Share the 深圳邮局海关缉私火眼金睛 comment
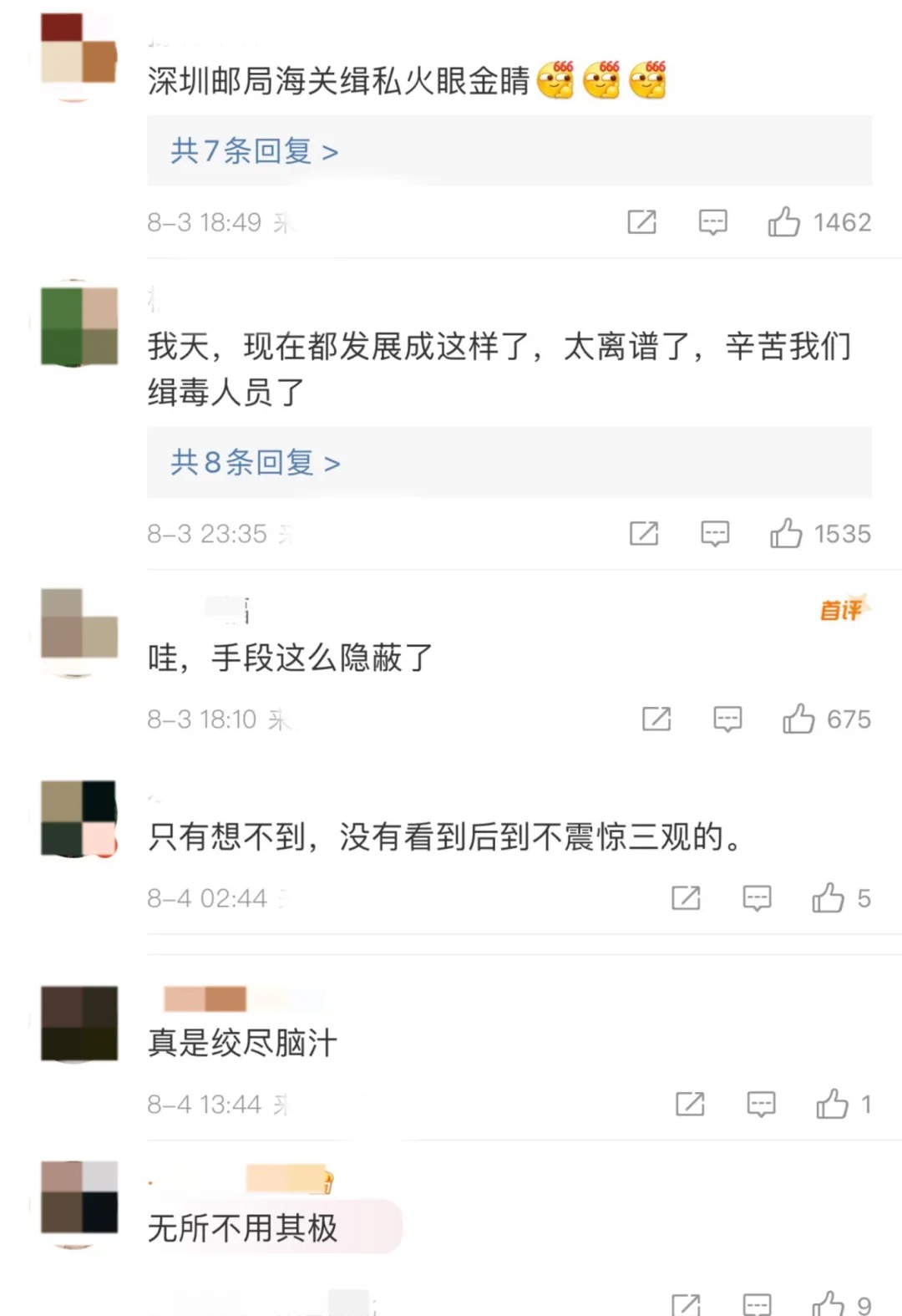The image size is (902, 1316). pos(641,222)
